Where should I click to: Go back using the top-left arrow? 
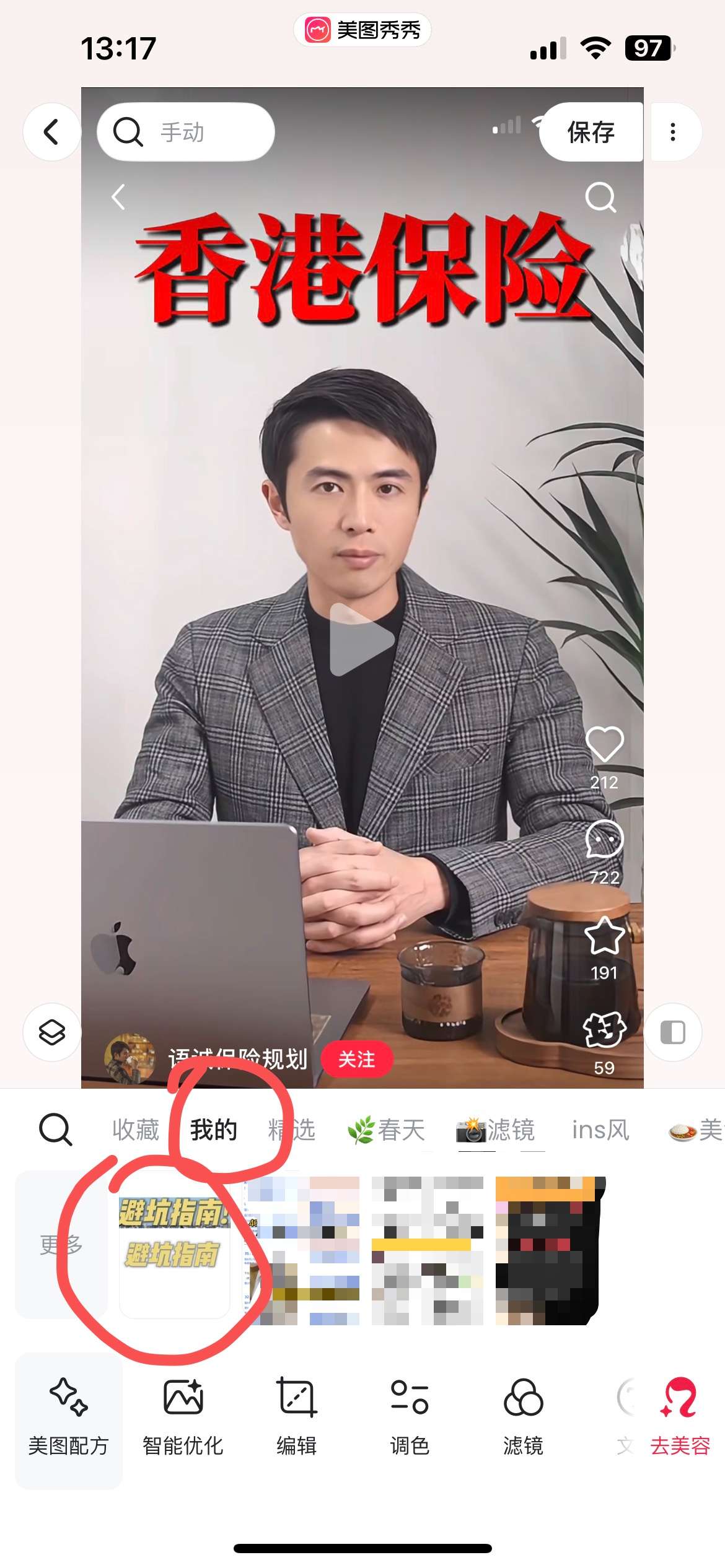52,132
